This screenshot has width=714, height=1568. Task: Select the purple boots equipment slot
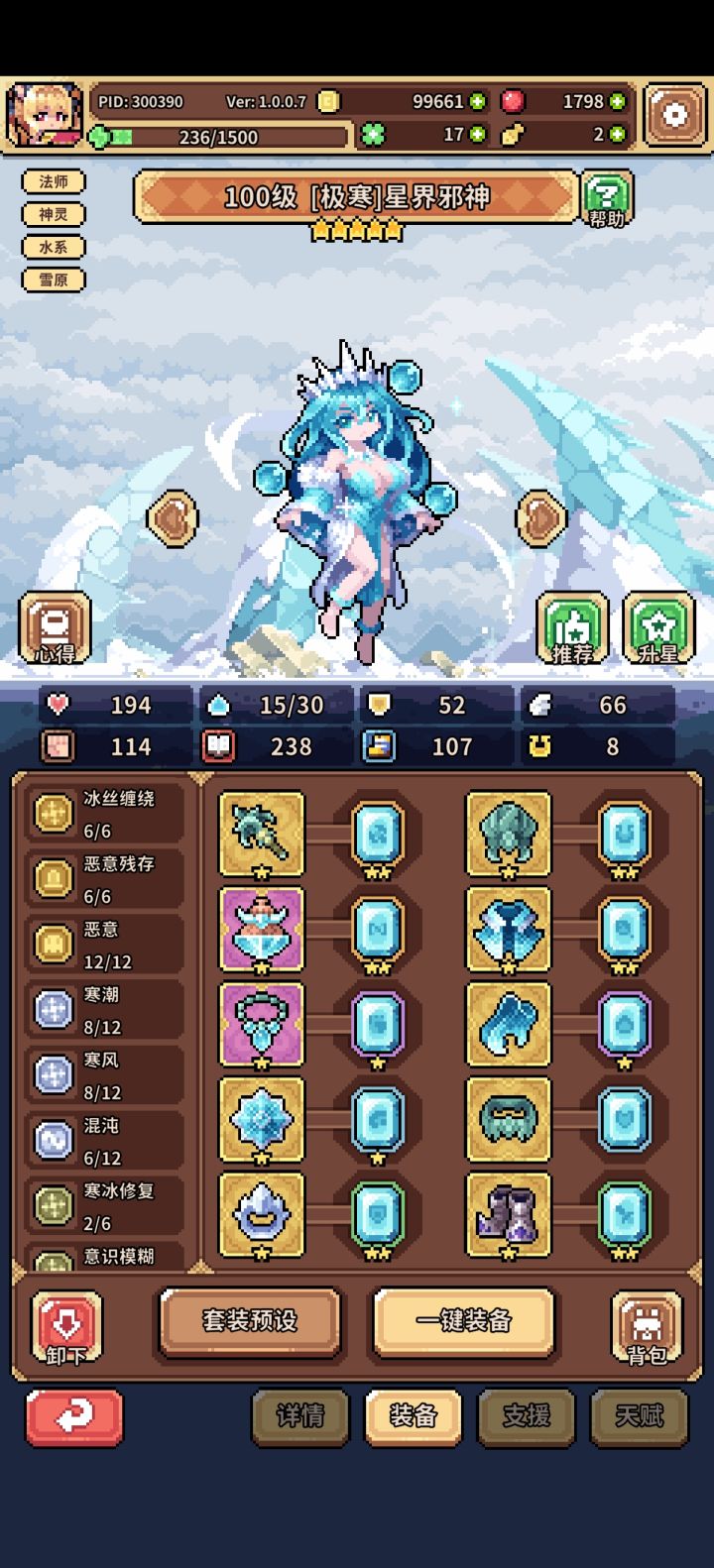click(507, 1216)
